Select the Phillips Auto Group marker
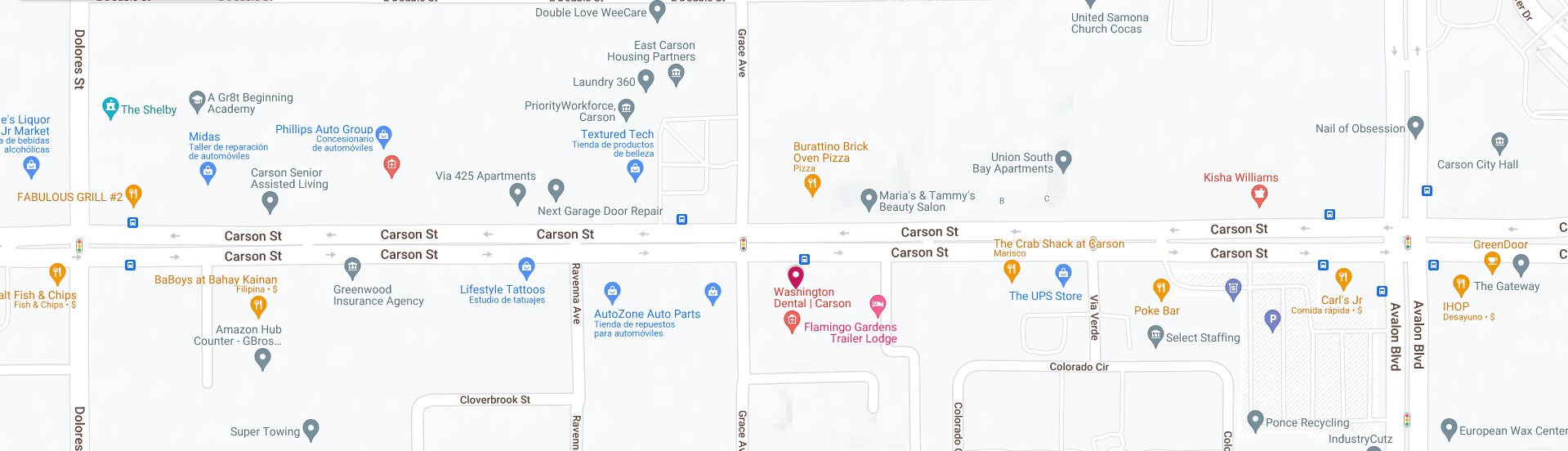Screen dimensions: 1568x451 (383, 136)
